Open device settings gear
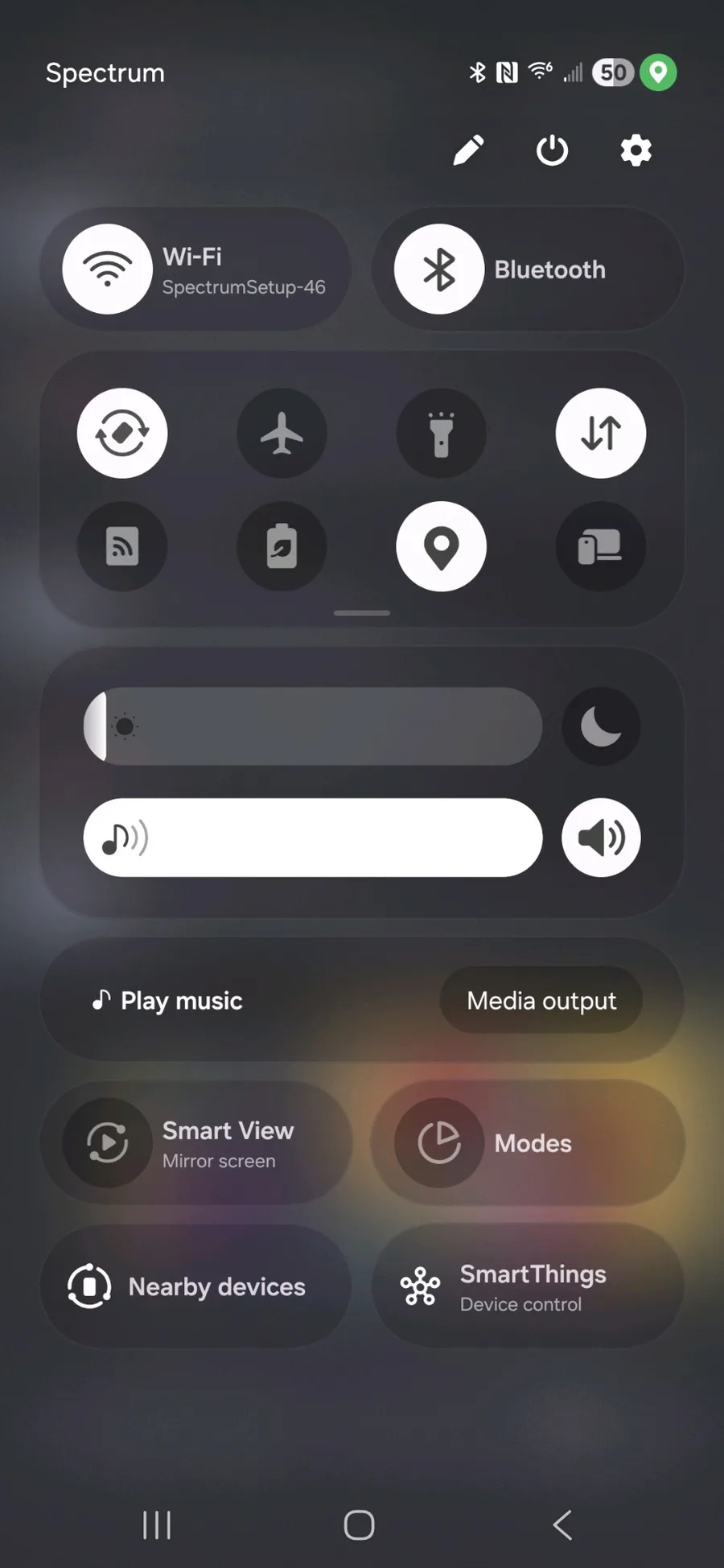Image resolution: width=724 pixels, height=1568 pixels. (x=636, y=150)
